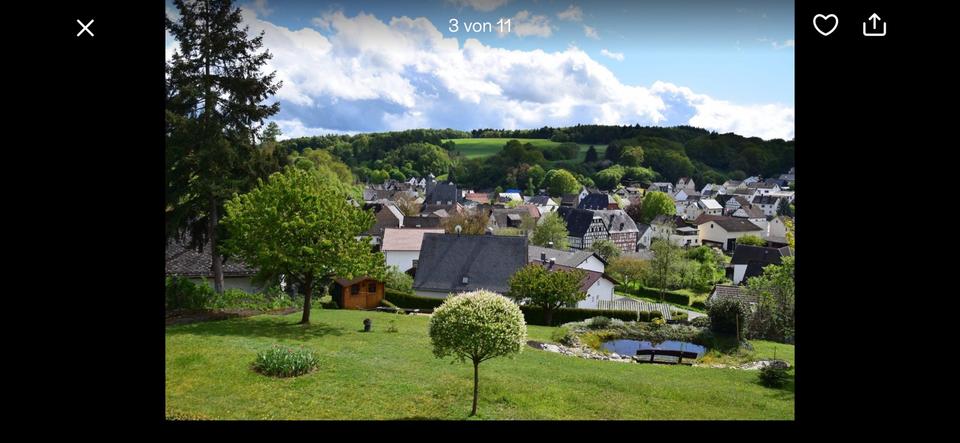Close the photo viewer
Viewport: 960px width, 443px height.
(85, 28)
